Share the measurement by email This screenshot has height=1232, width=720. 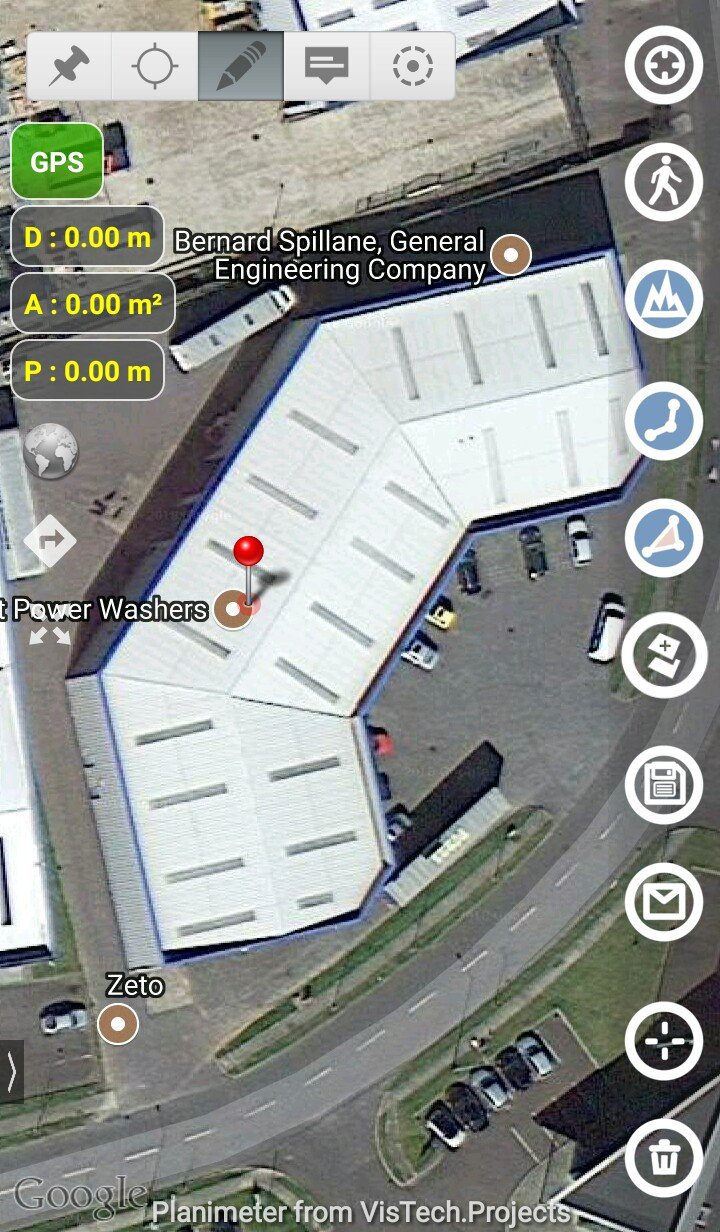(664, 903)
